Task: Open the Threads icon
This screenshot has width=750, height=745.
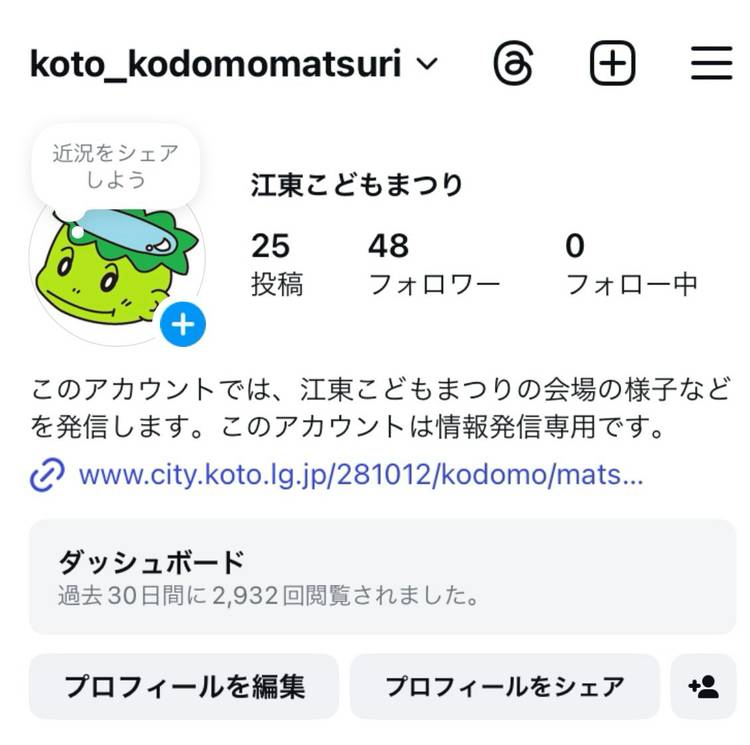Action: point(513,65)
